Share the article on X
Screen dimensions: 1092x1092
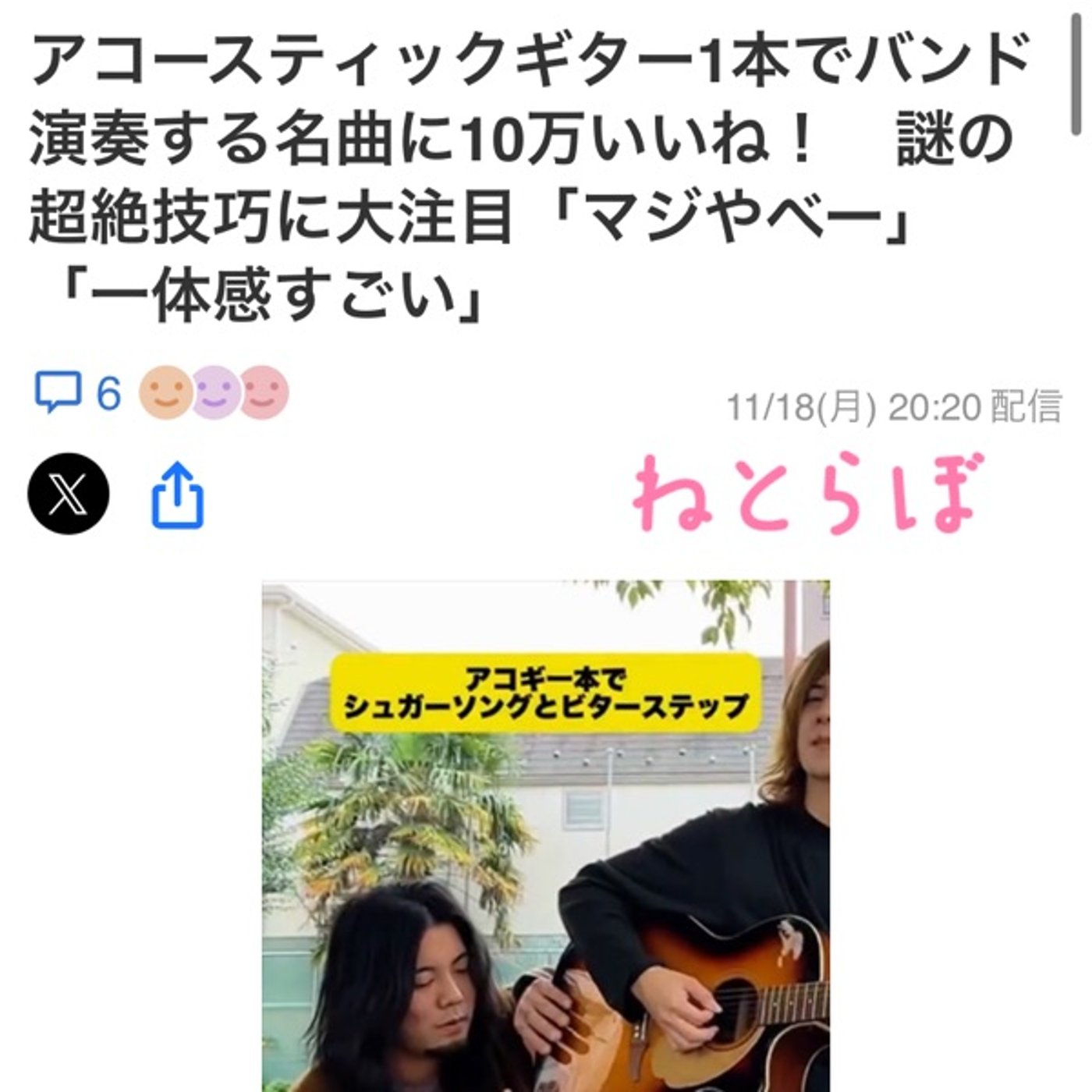[x=69, y=494]
